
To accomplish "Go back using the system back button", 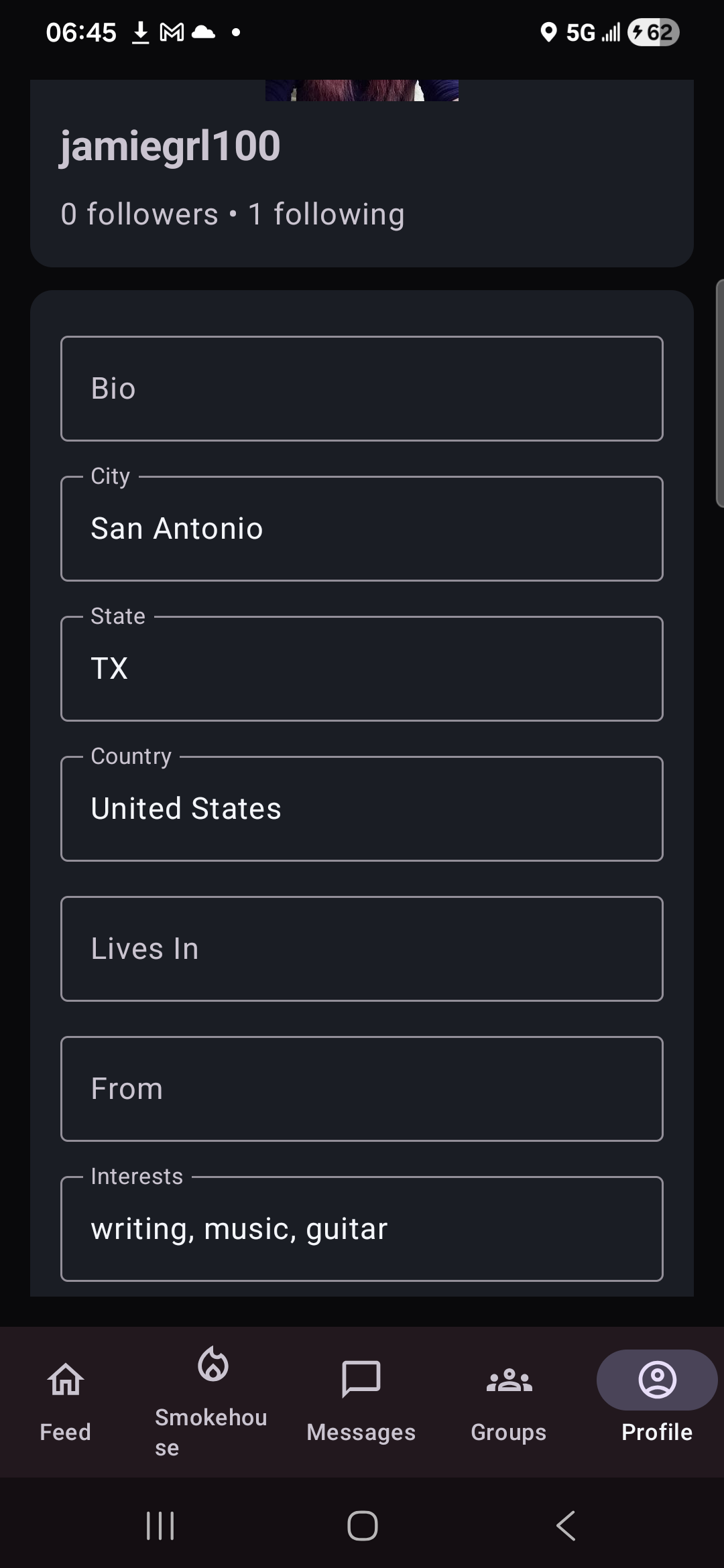I will pyautogui.click(x=565, y=1526).
